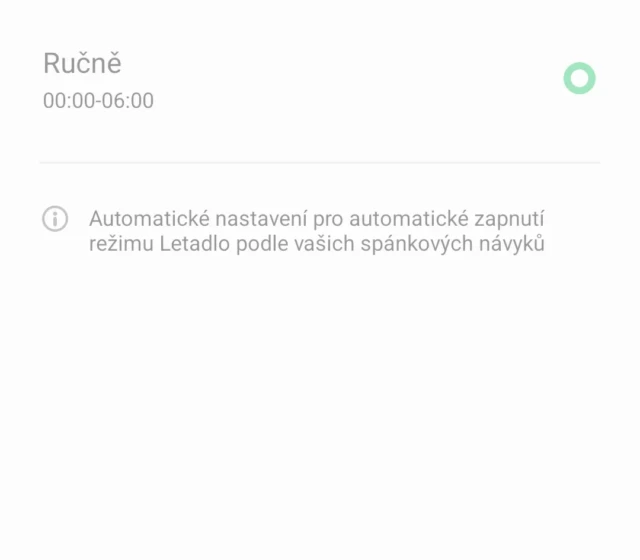Select the Ručně option
The image size is (640, 560).
[x=579, y=78]
